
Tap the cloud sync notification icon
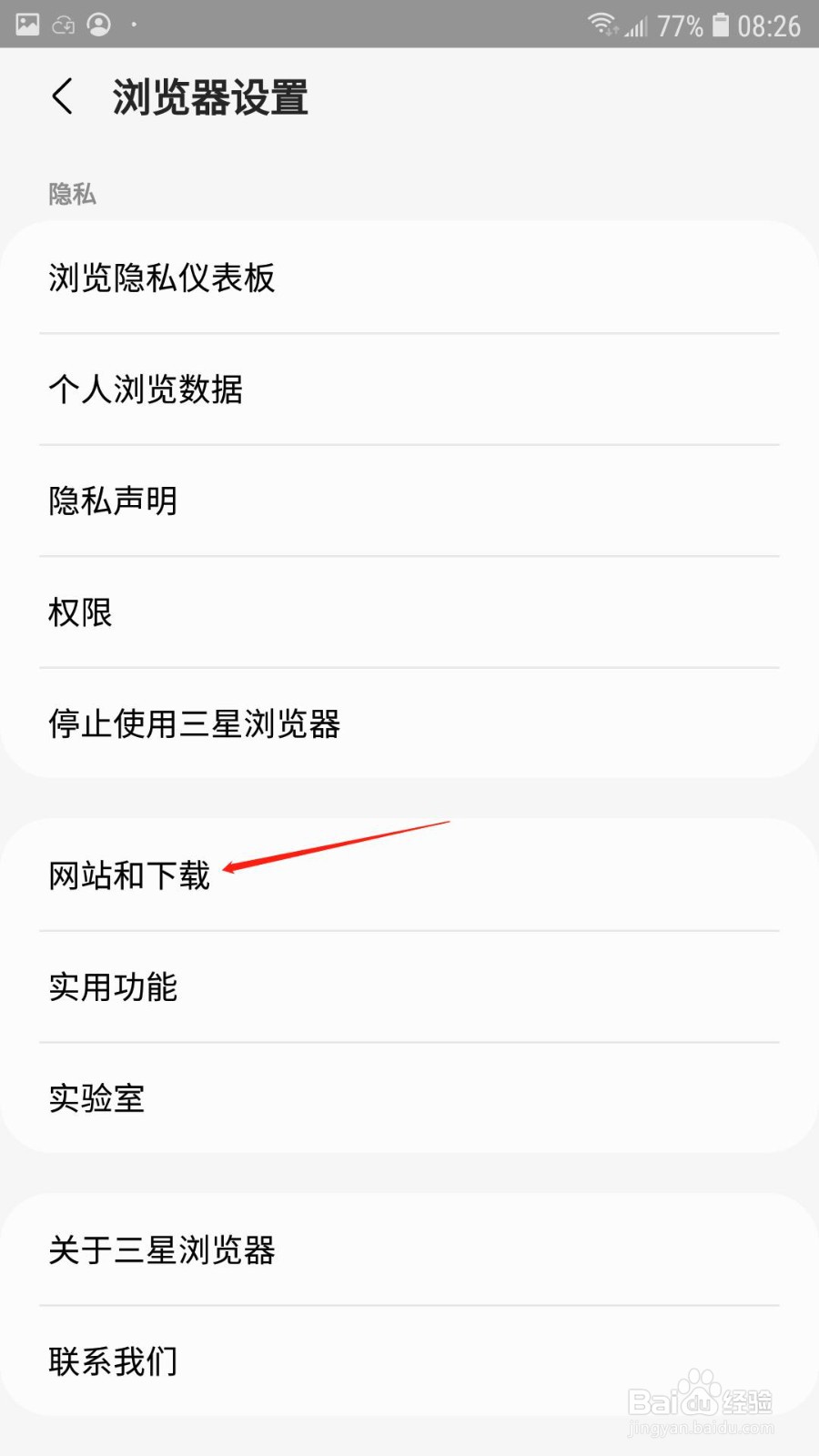click(x=64, y=24)
